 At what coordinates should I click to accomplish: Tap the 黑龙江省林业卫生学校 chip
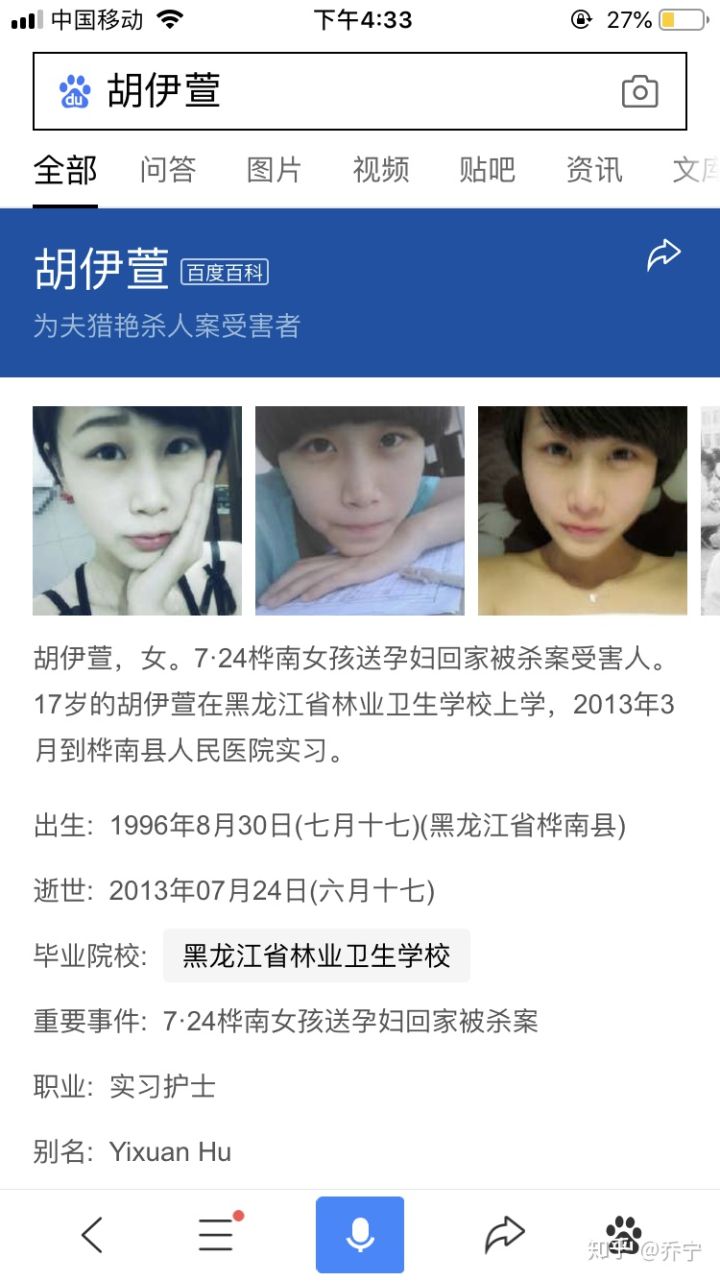(x=316, y=956)
